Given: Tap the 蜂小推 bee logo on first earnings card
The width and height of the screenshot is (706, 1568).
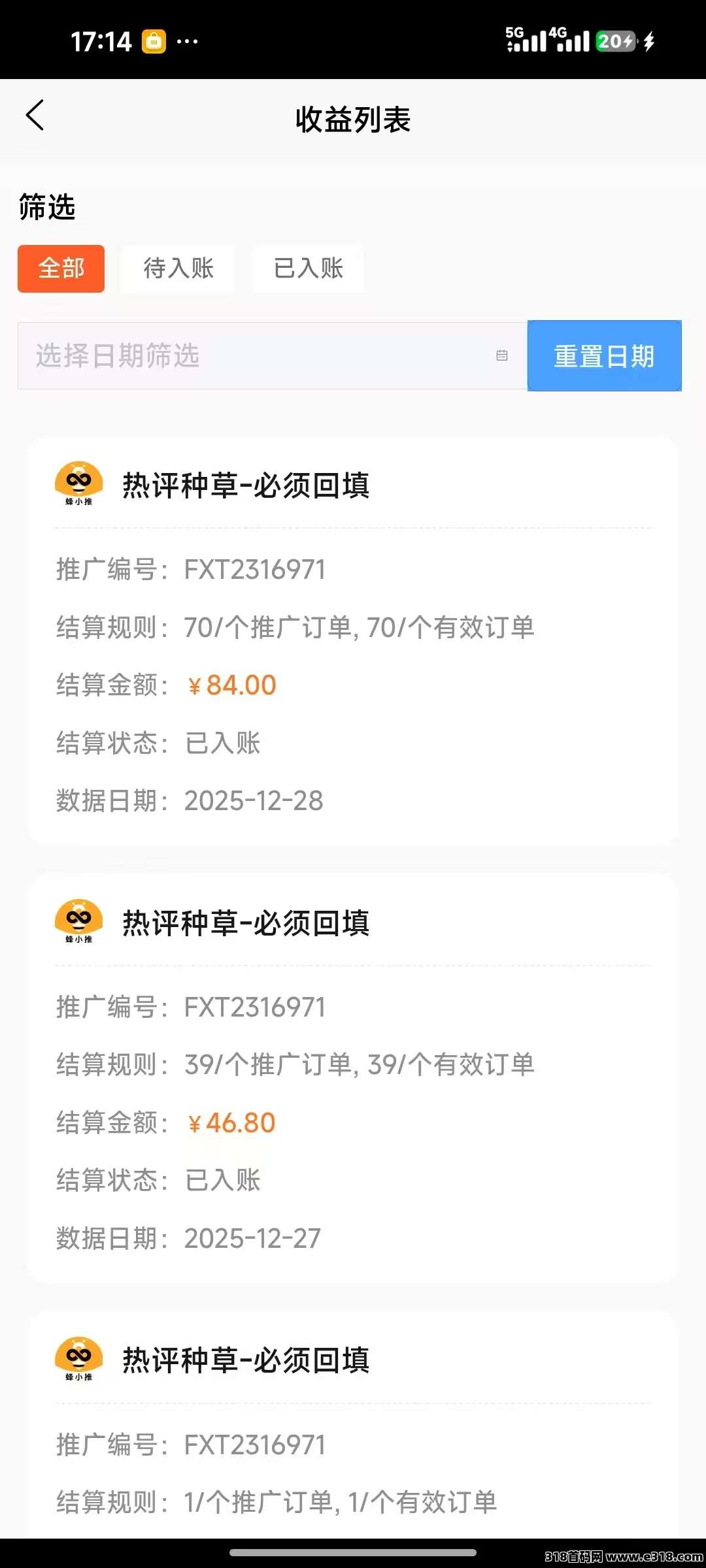Looking at the screenshot, I should tap(78, 485).
